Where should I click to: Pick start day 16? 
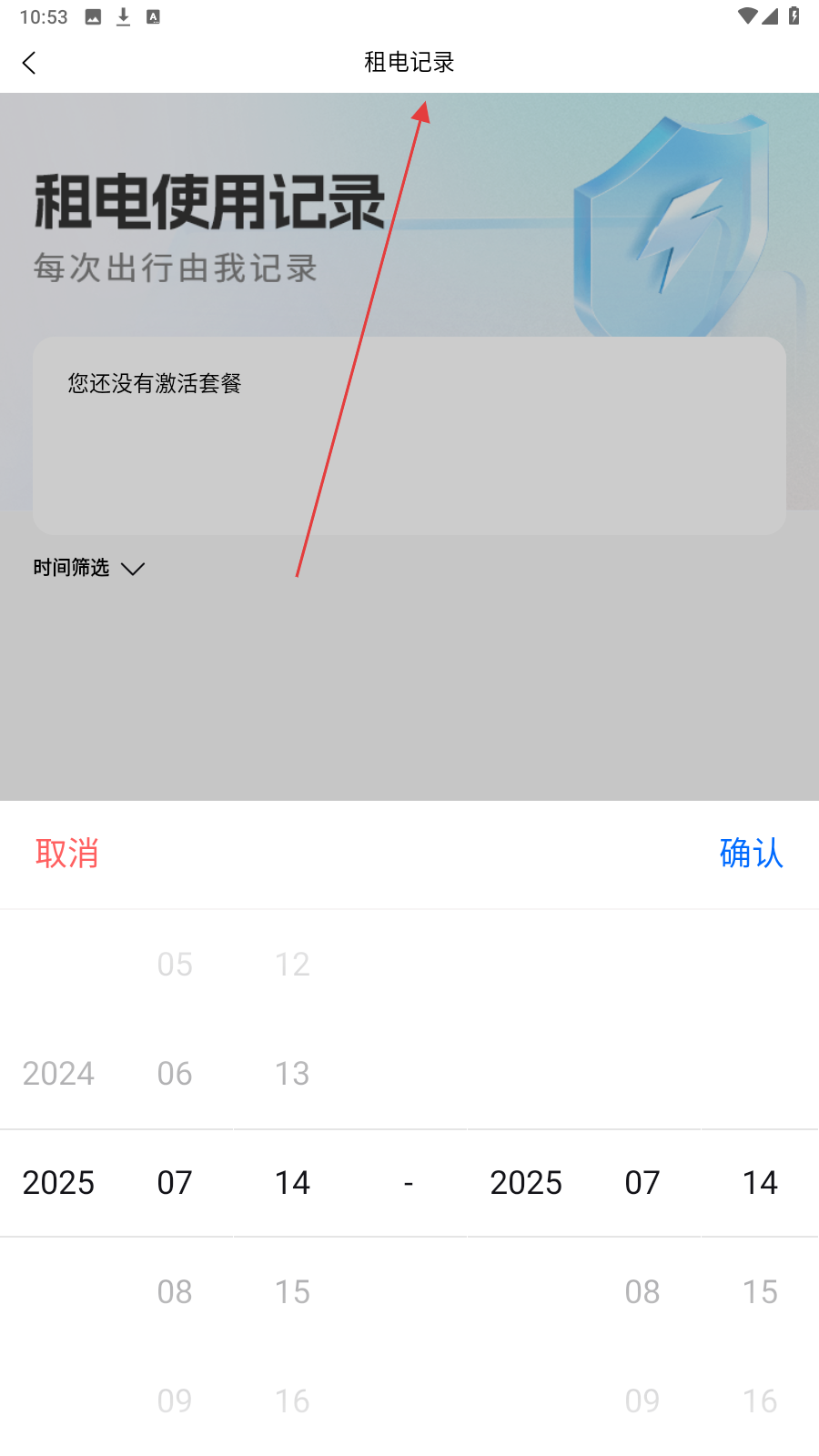[292, 1401]
